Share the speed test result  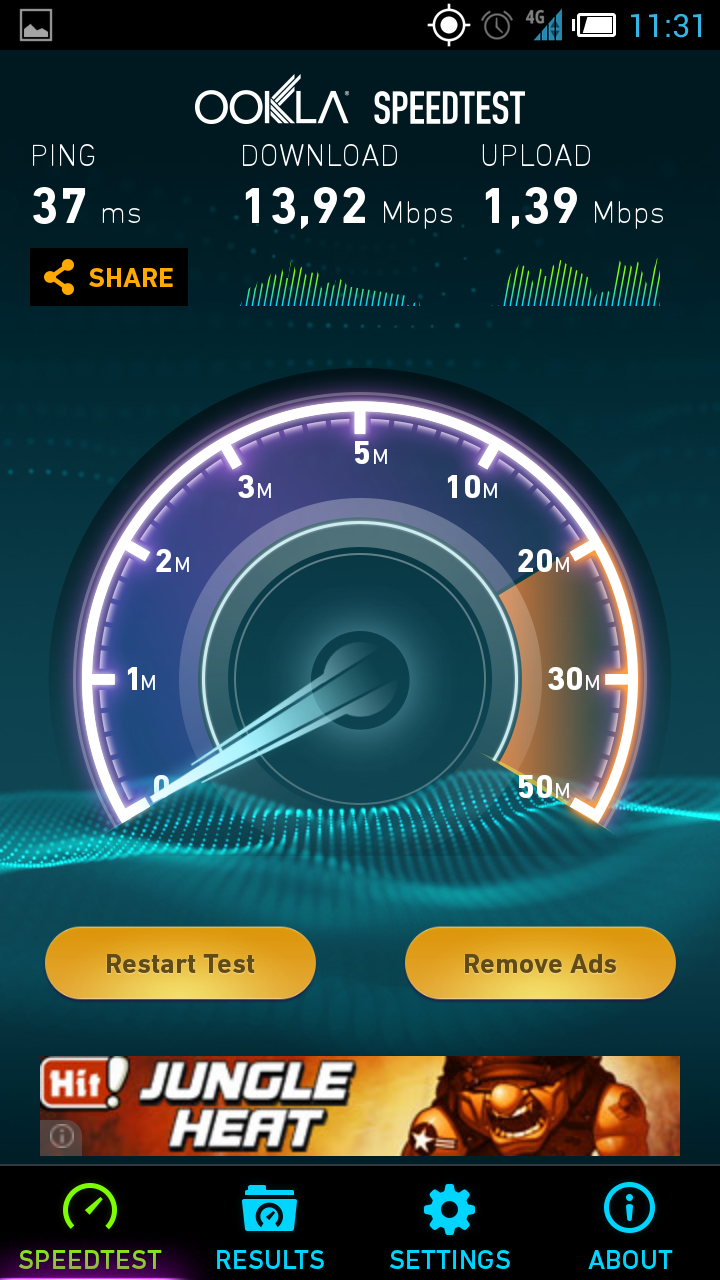(x=109, y=277)
